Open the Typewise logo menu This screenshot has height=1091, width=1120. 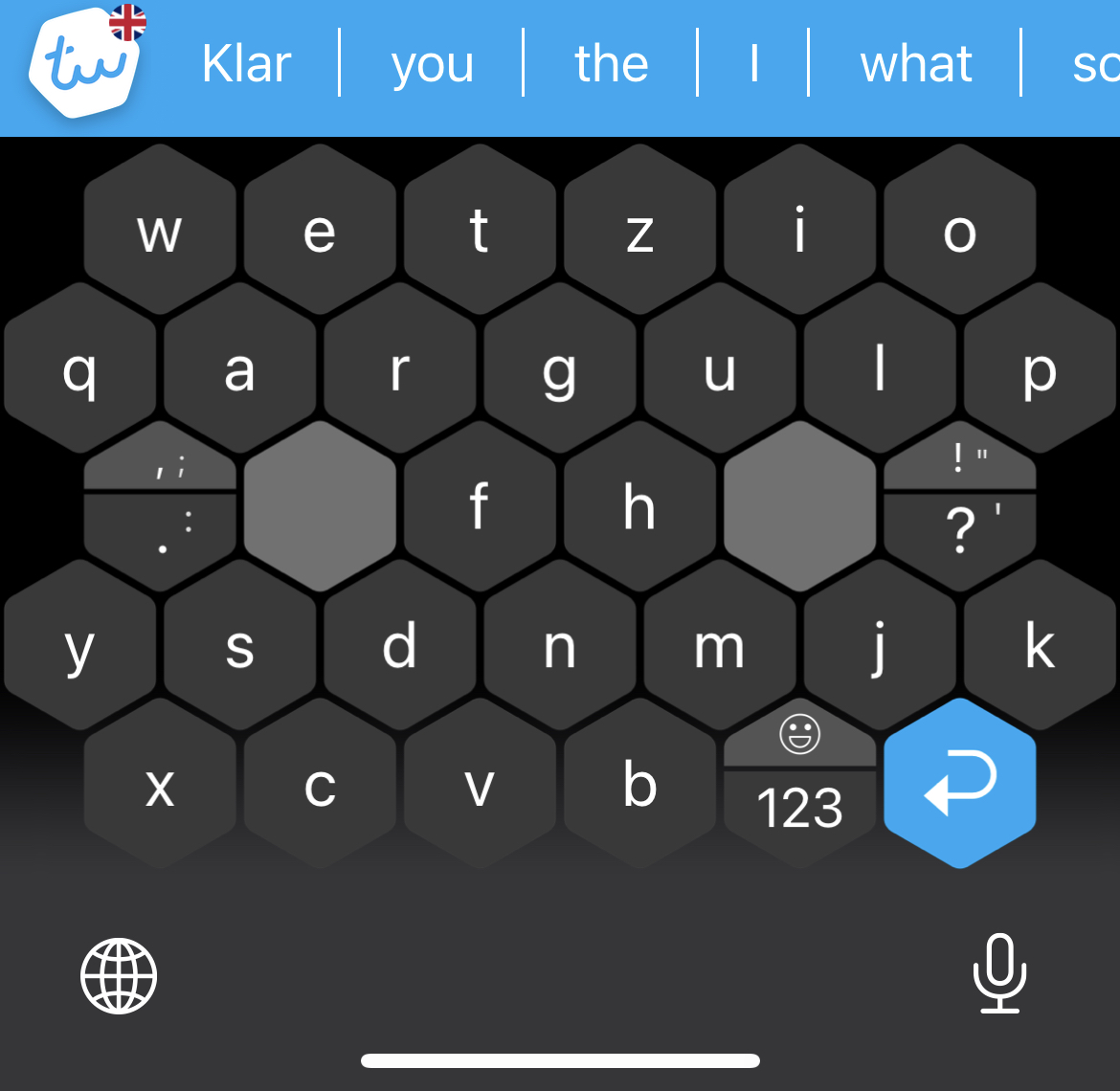pyautogui.click(x=86, y=63)
